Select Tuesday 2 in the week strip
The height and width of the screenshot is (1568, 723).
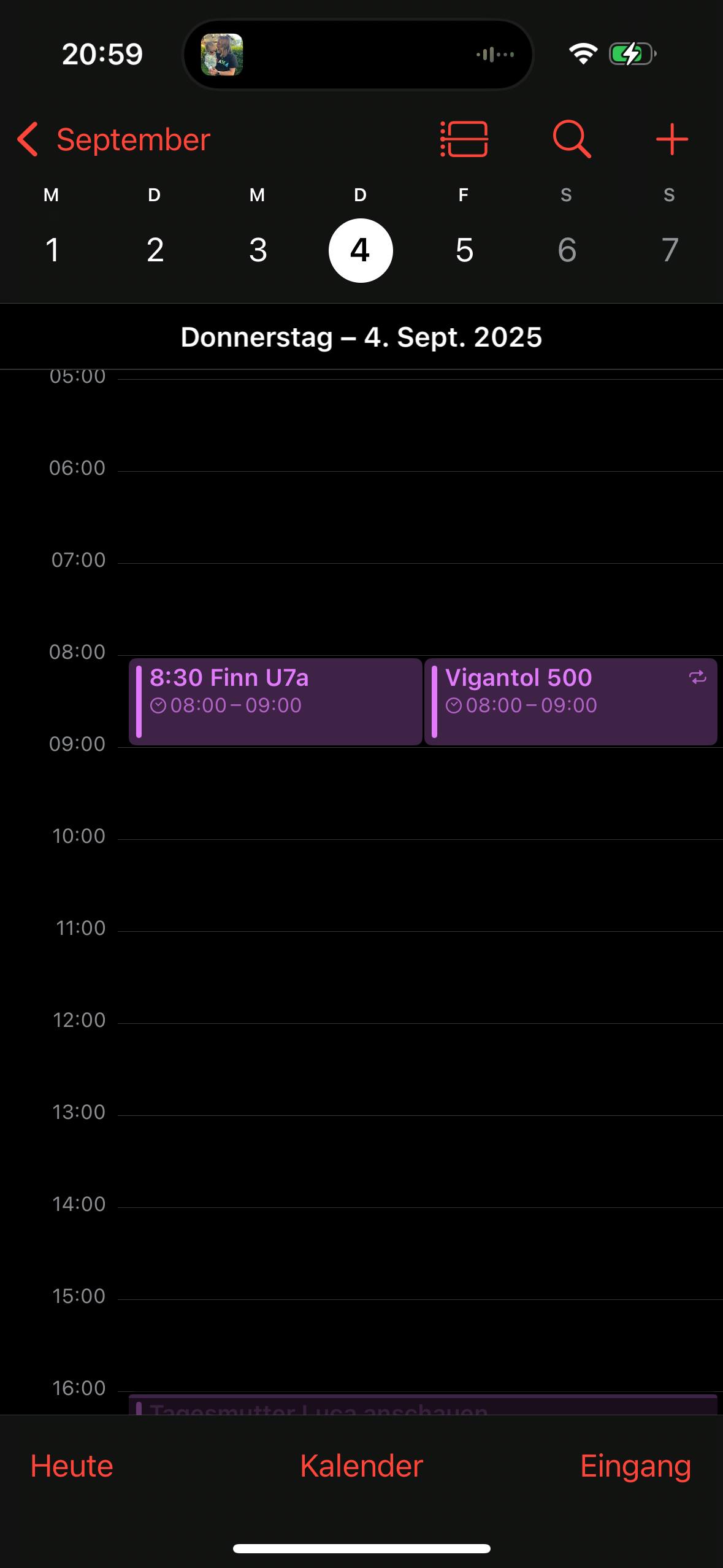point(155,250)
